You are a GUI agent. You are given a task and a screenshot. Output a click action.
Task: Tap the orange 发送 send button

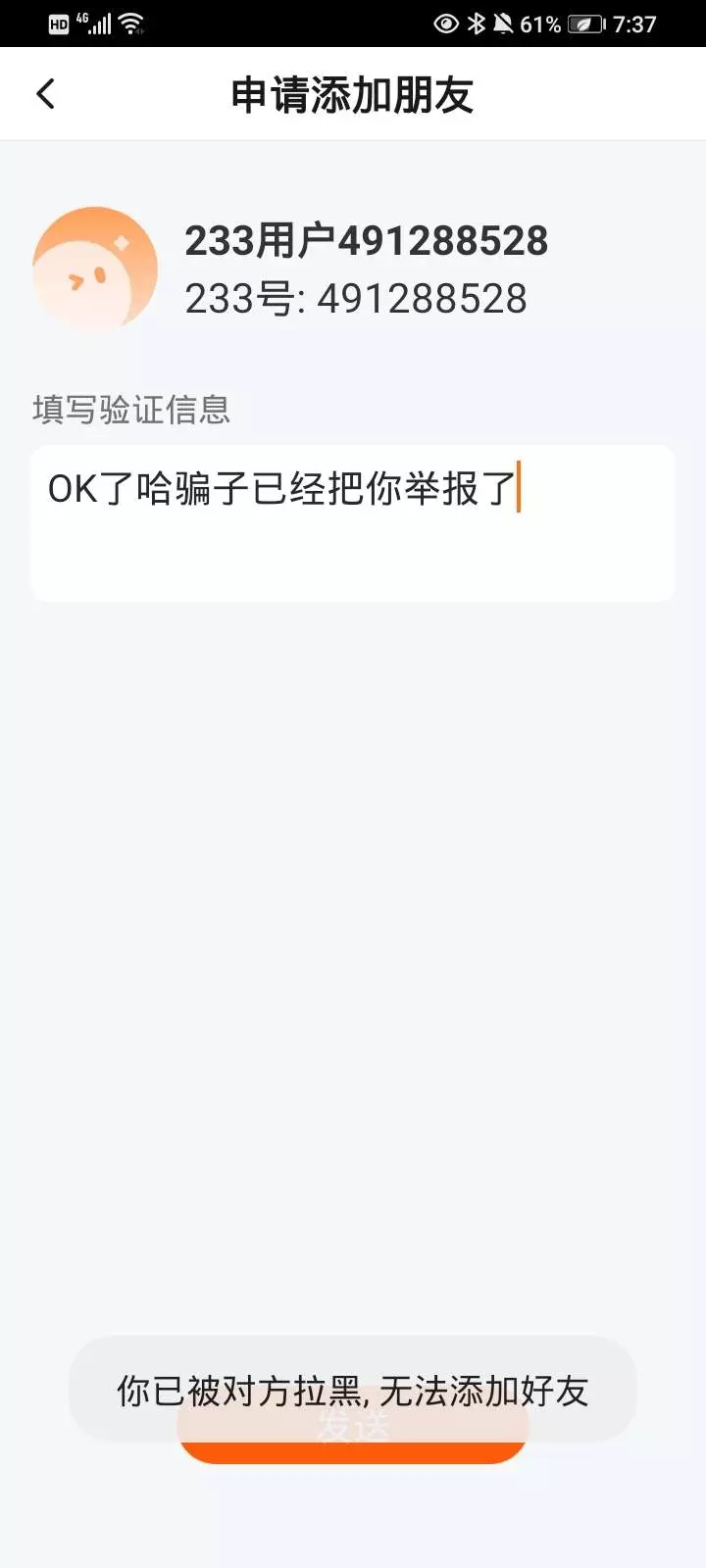pyautogui.click(x=352, y=1428)
